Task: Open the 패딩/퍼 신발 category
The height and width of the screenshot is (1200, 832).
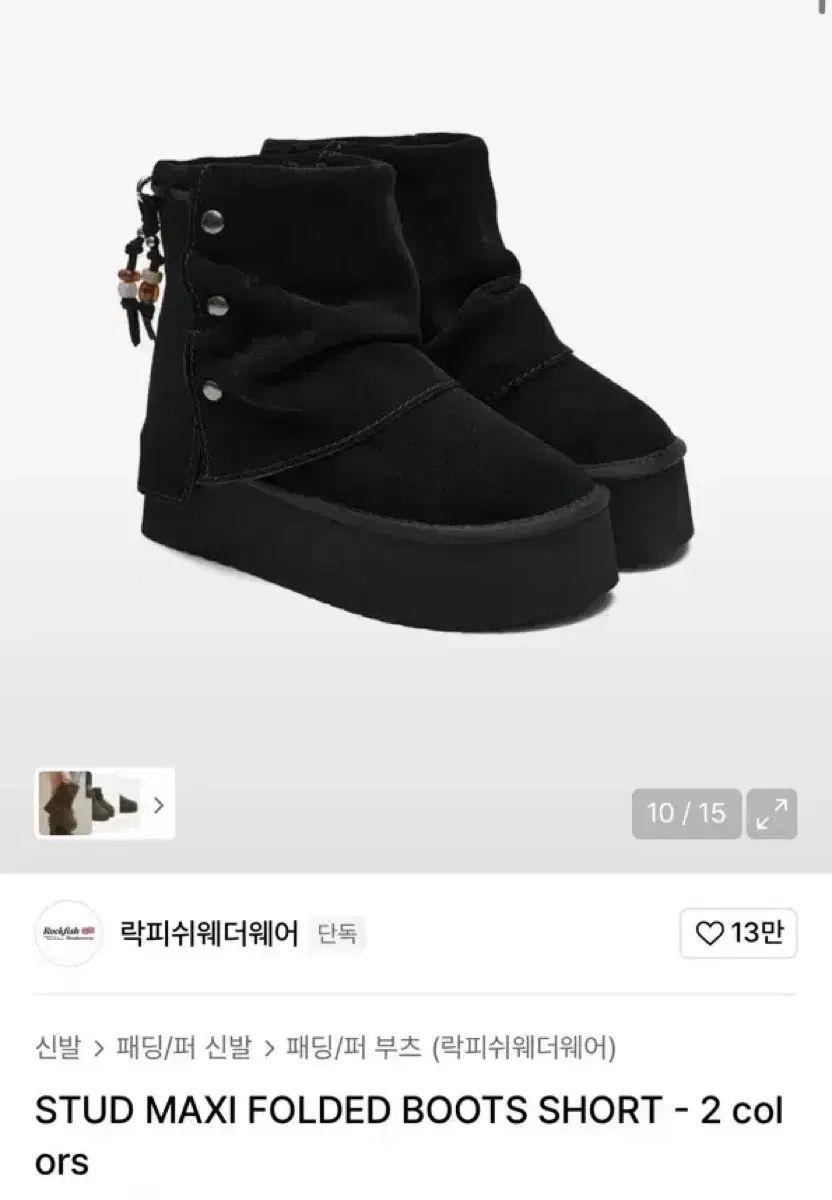Action: tap(182, 1047)
